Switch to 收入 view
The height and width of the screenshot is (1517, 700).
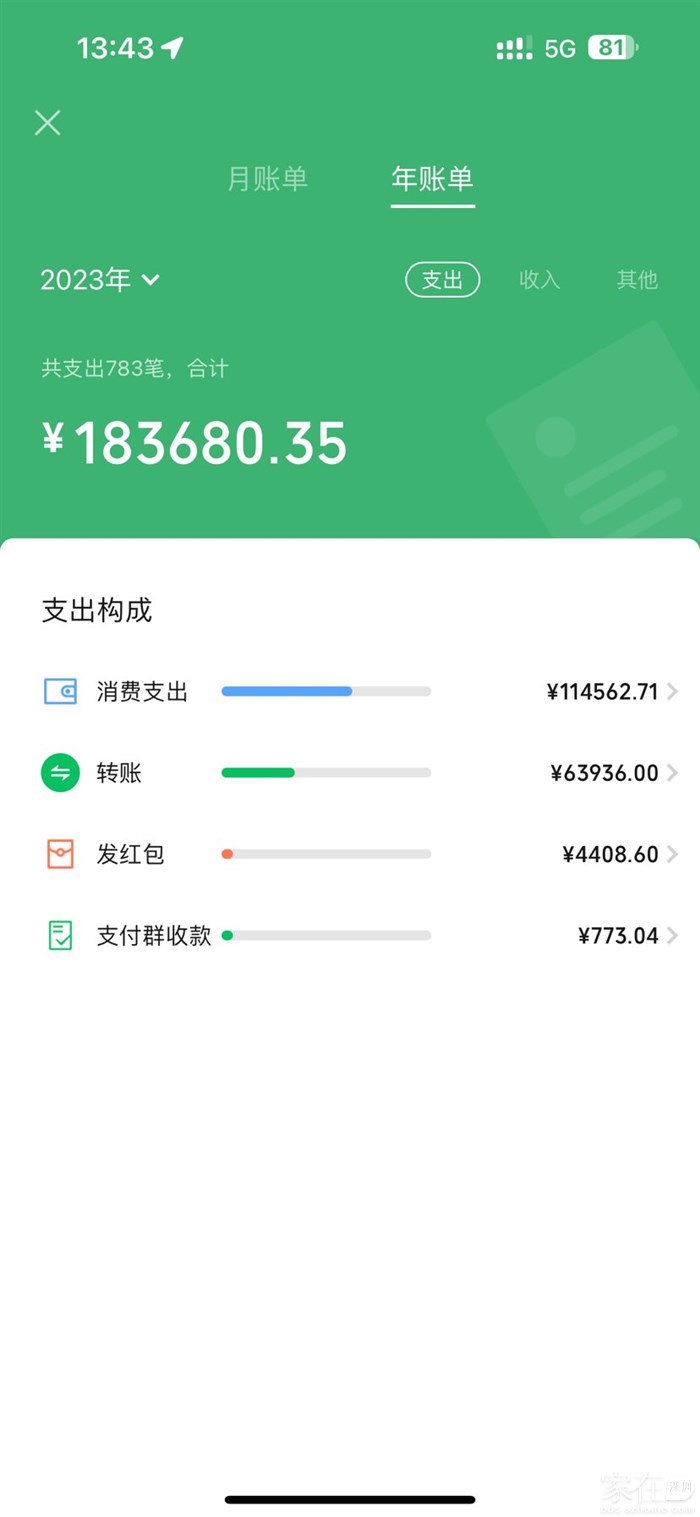coord(539,280)
